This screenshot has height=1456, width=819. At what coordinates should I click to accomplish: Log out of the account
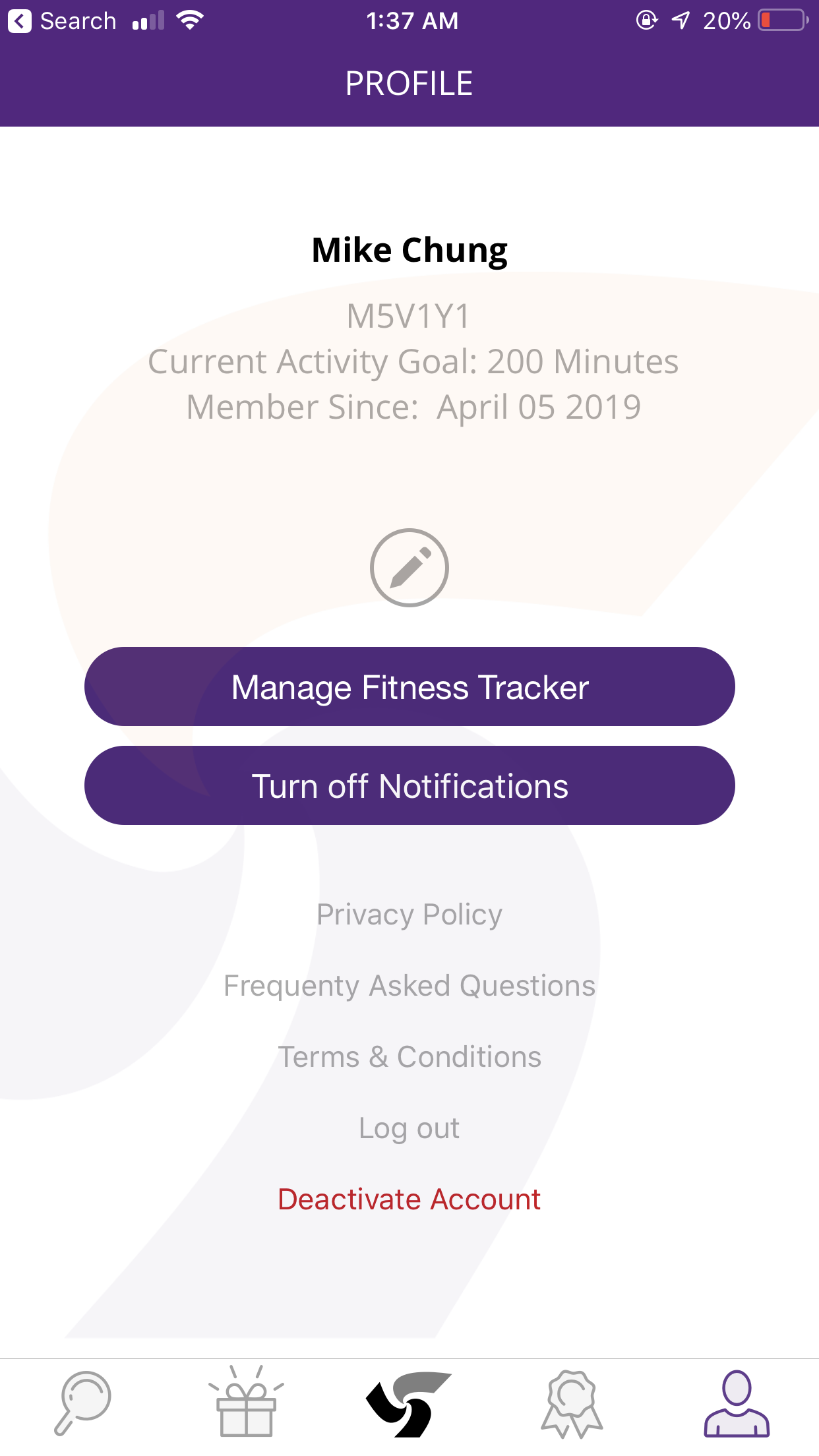pyautogui.click(x=409, y=1128)
